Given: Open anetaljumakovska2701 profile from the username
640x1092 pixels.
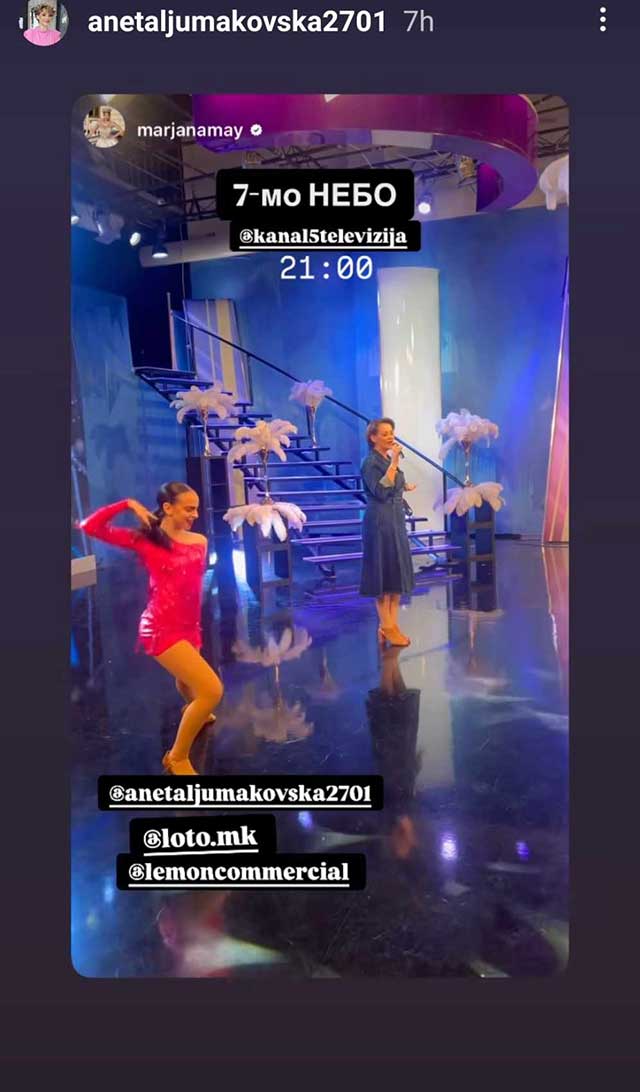Looking at the screenshot, I should tap(236, 21).
